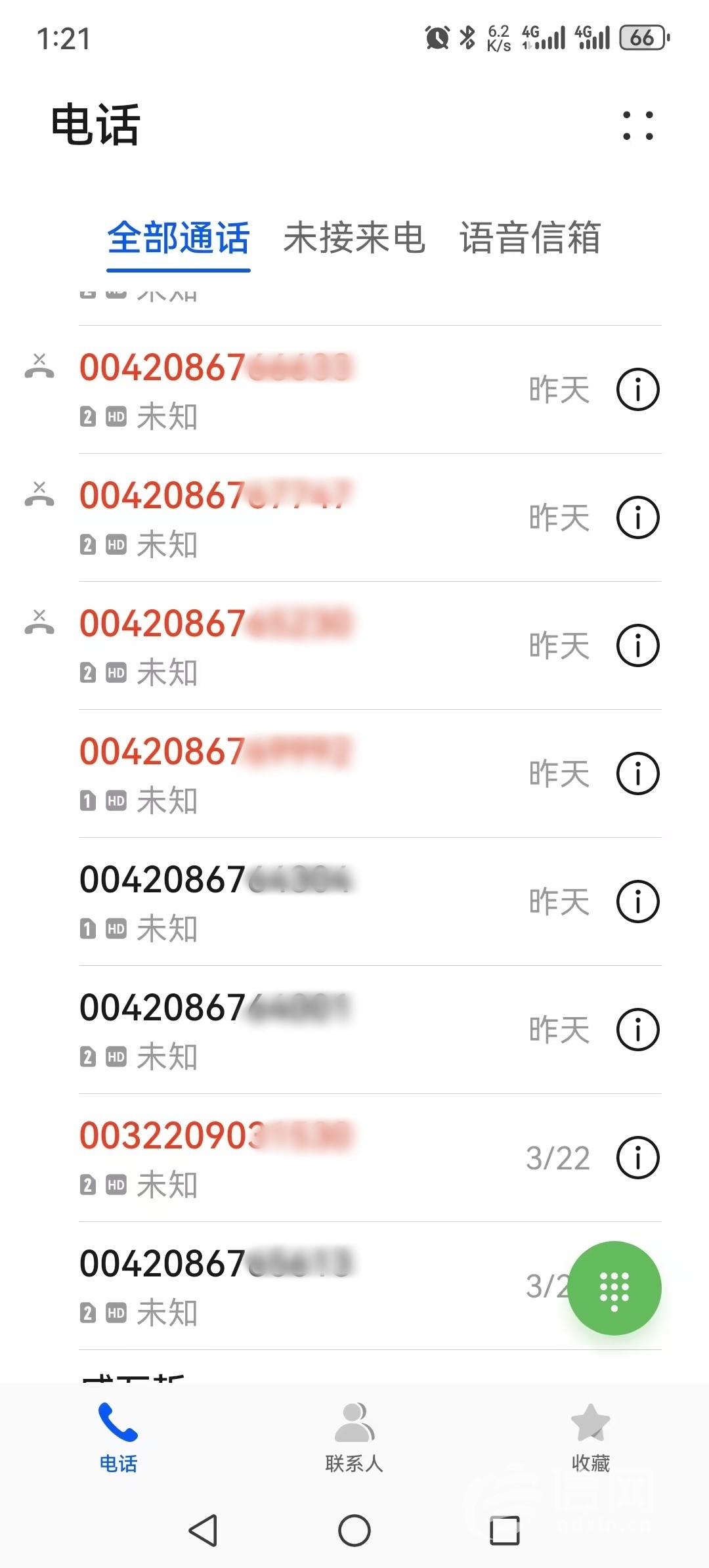Open the 收藏 favorites tab
Image resolution: width=709 pixels, height=1568 pixels.
[x=590, y=1437]
